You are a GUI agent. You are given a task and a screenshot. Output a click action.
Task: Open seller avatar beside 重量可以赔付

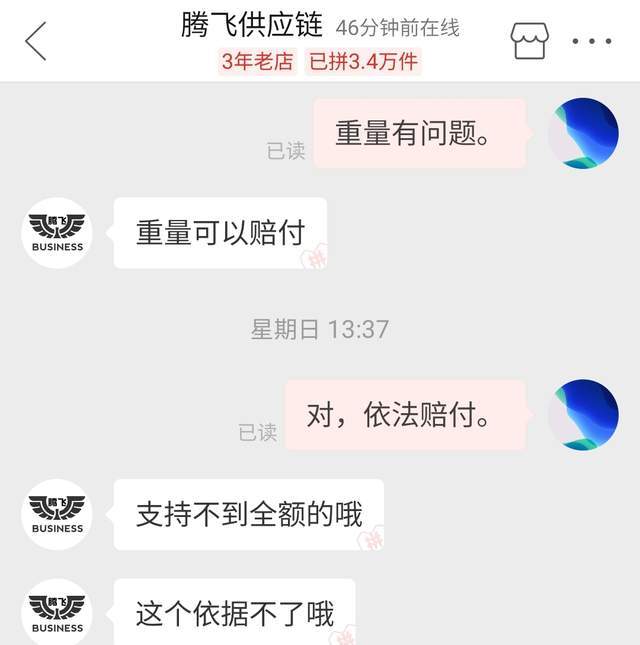click(x=57, y=232)
